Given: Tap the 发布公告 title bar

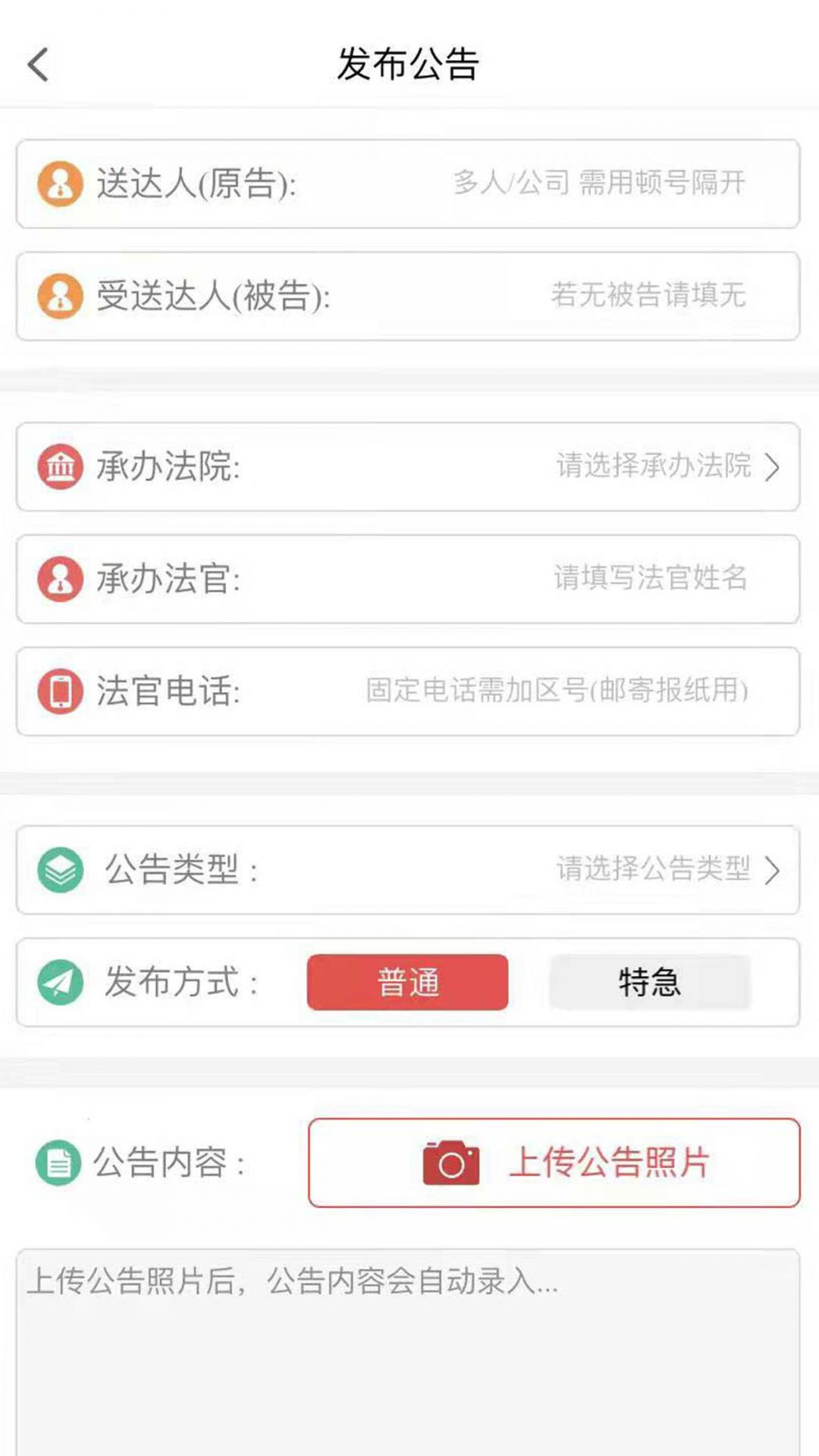Looking at the screenshot, I should click(409, 65).
